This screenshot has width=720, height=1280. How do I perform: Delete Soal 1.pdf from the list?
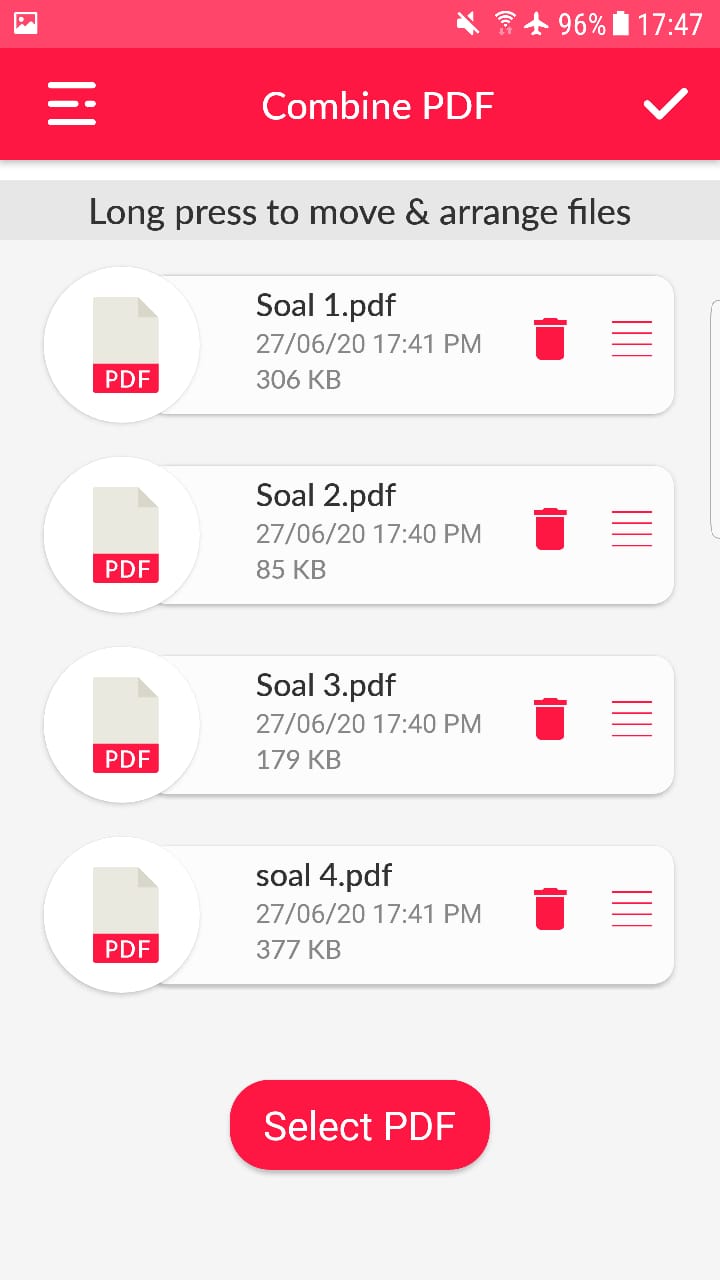tap(550, 338)
